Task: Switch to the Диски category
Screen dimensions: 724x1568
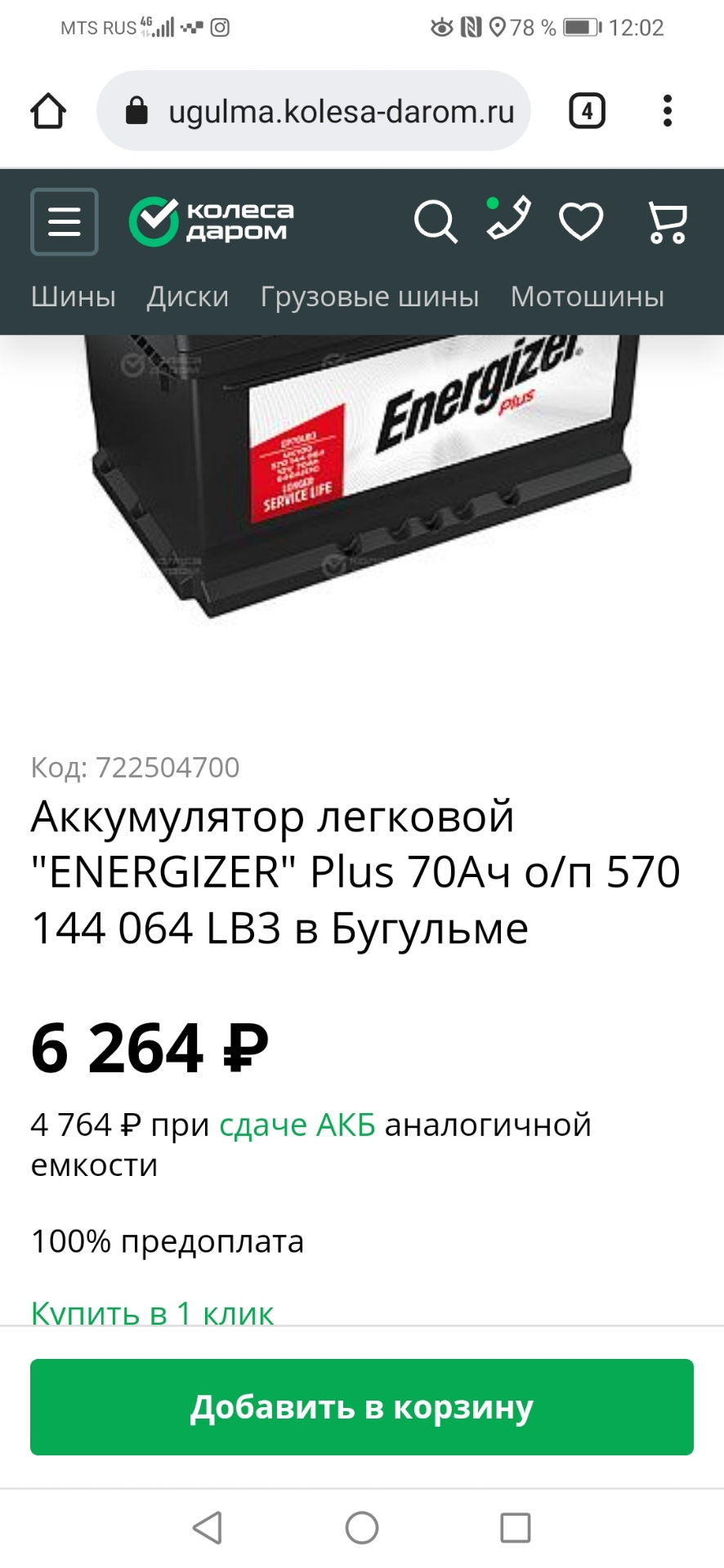Action: tap(188, 296)
